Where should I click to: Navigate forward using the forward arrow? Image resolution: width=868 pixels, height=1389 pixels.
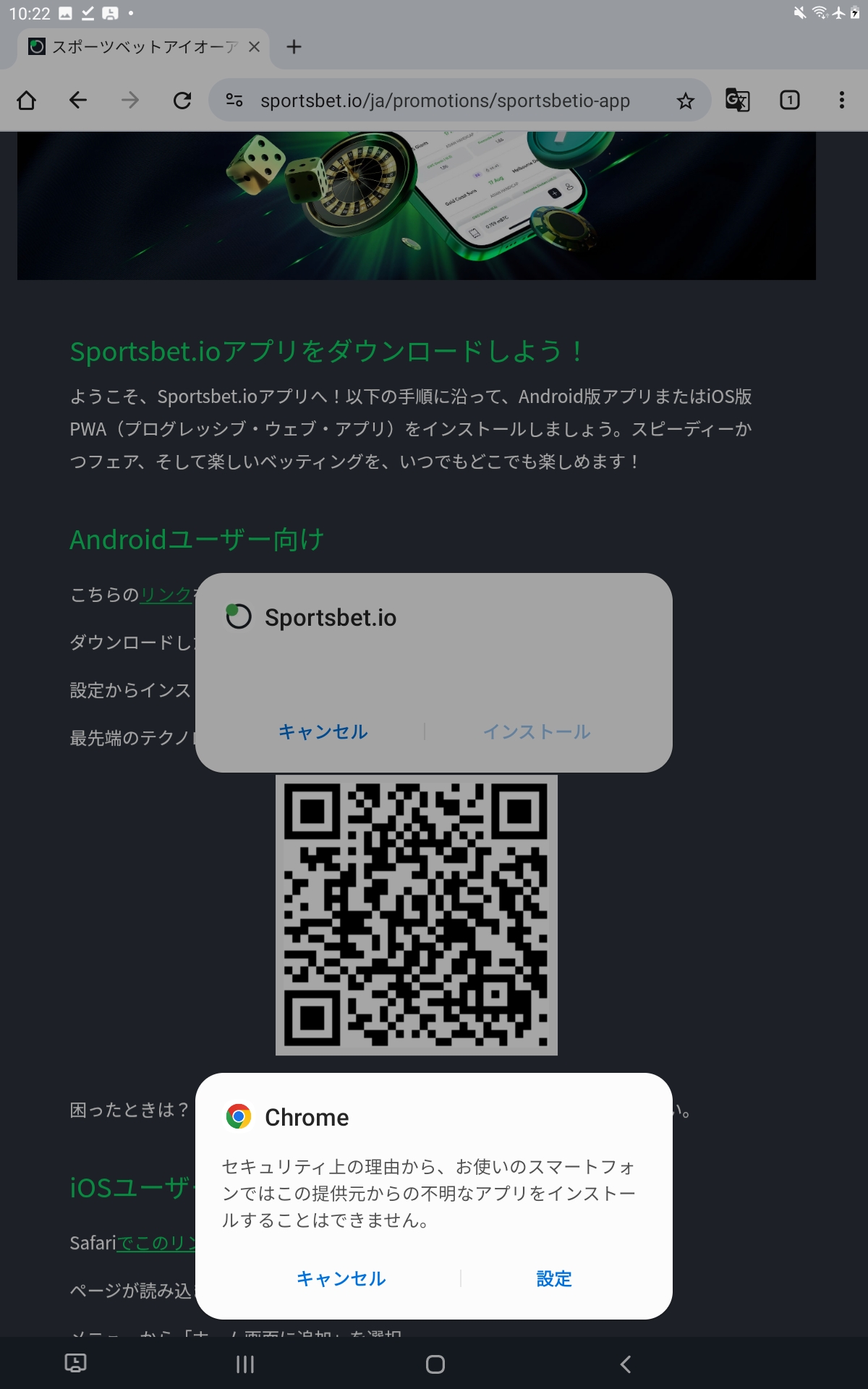click(130, 101)
